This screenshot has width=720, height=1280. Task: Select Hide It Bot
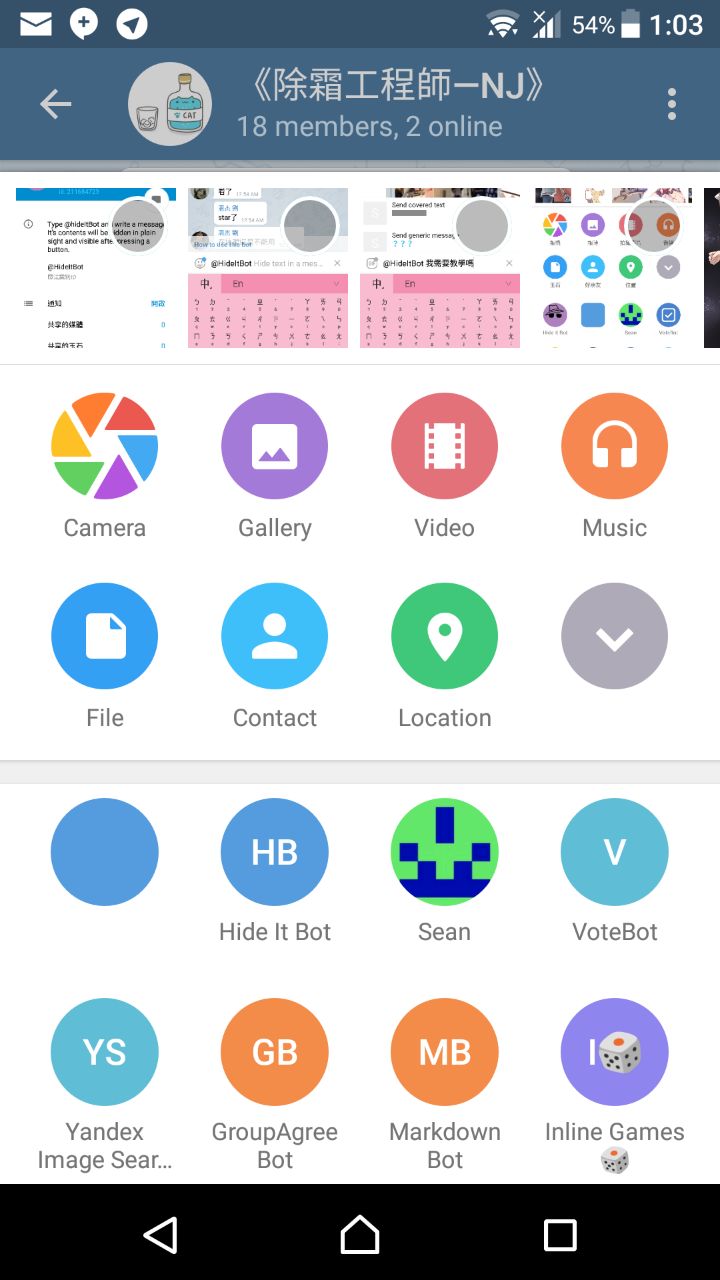click(275, 852)
